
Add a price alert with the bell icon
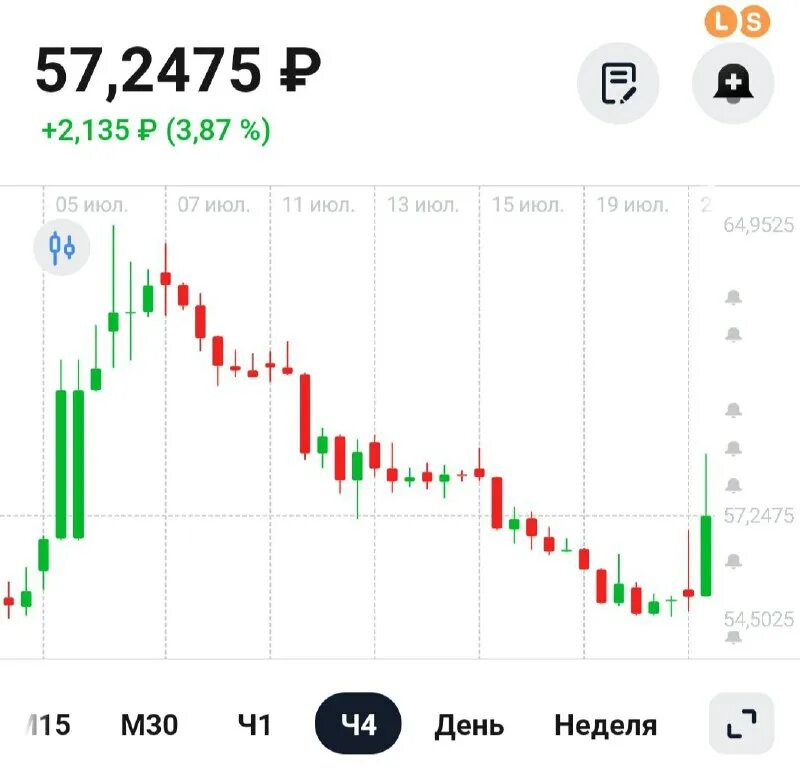(733, 84)
